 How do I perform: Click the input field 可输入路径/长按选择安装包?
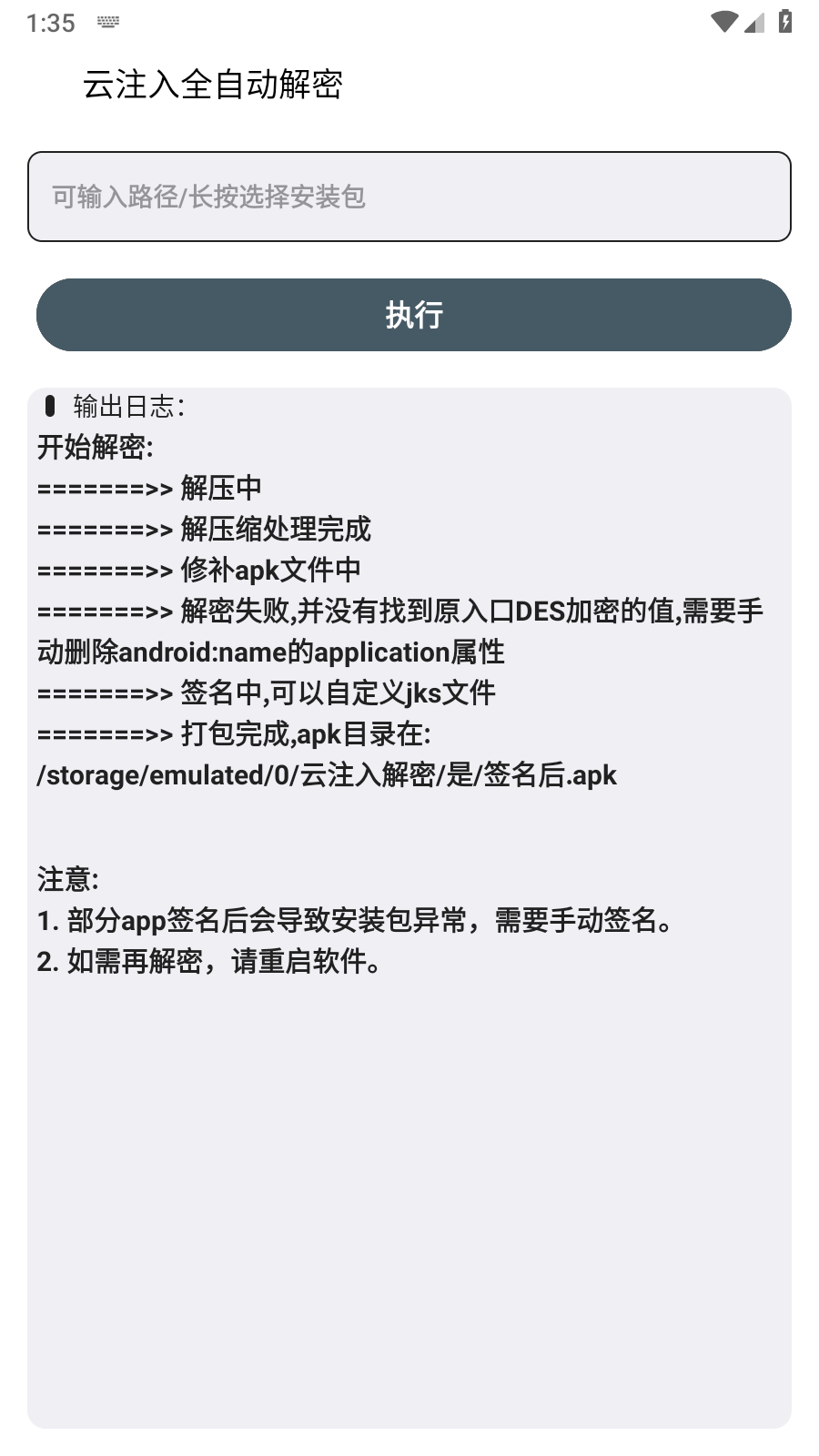[x=409, y=197]
